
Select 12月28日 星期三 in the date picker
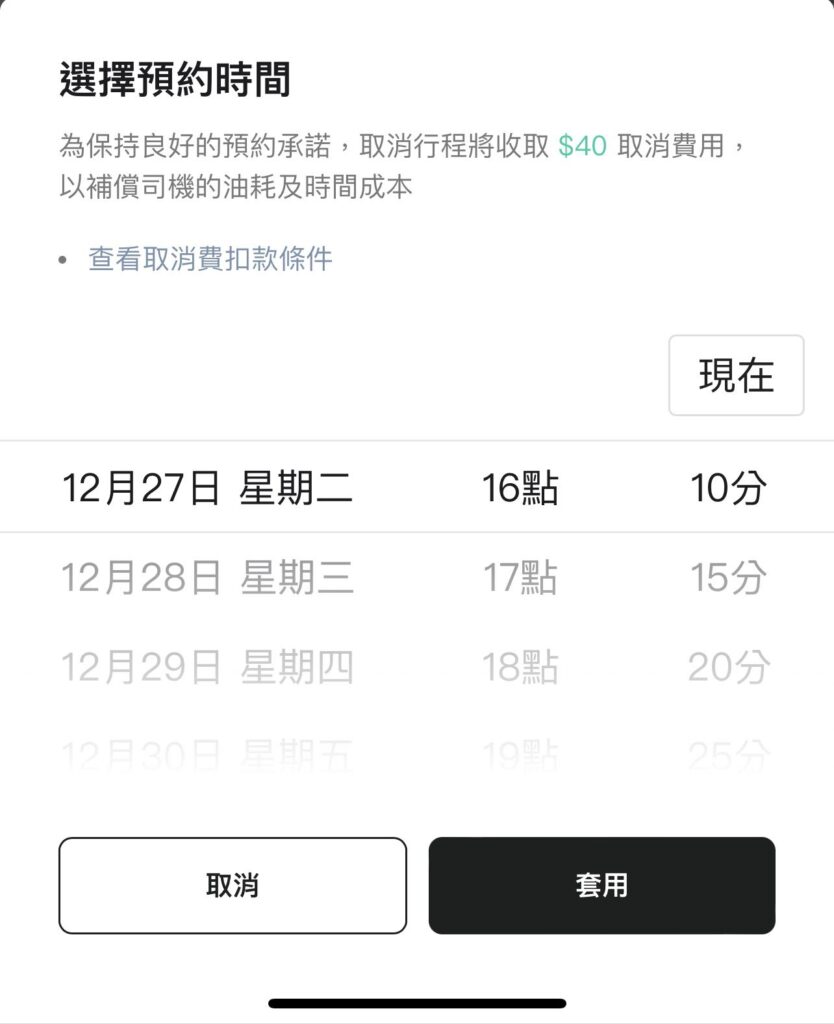pos(207,578)
